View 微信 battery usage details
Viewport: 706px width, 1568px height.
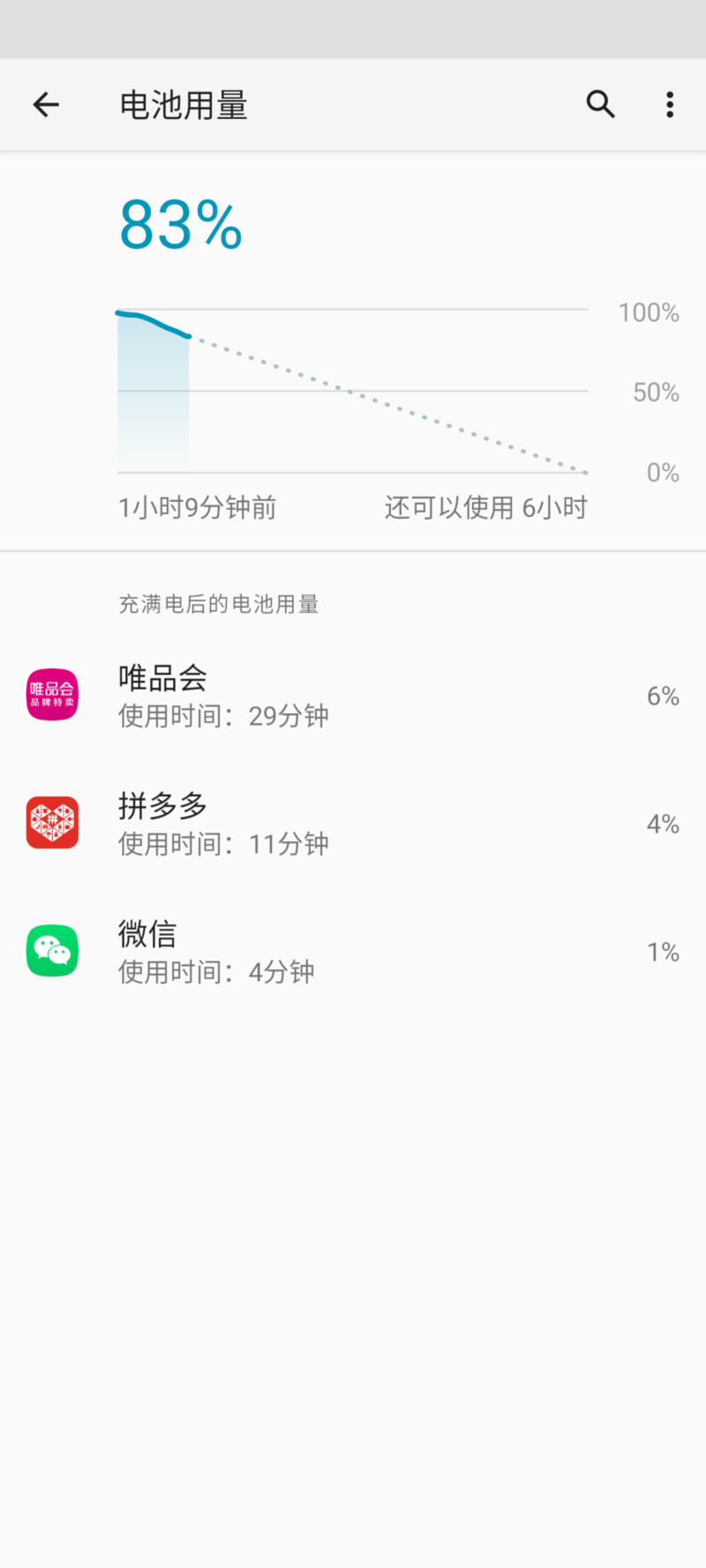(353, 951)
